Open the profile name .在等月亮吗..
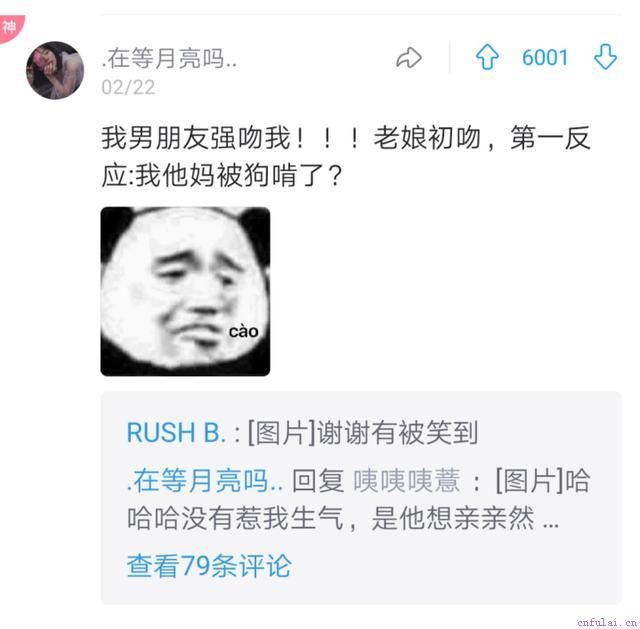640x629 pixels. pos(169,59)
